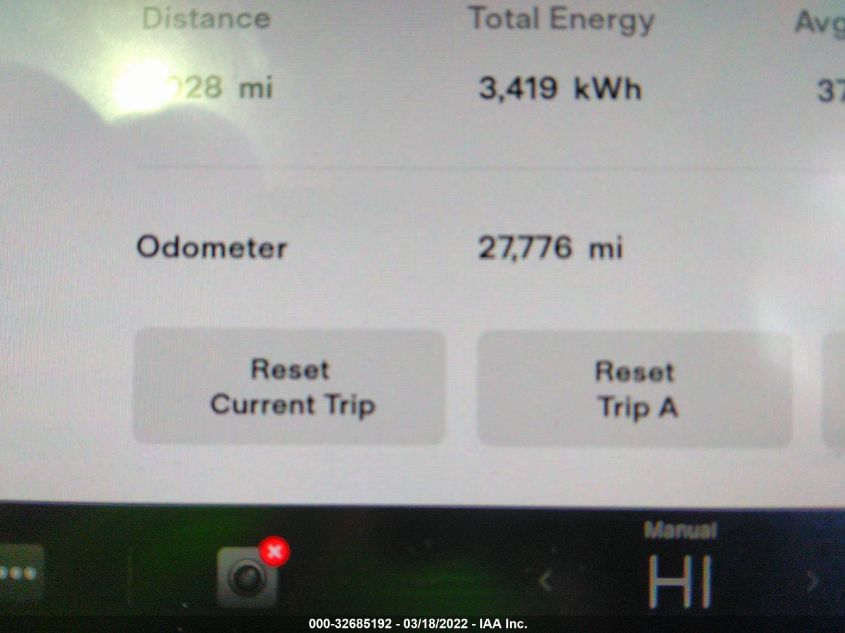Tap the Reset Current Trip button

tap(289, 387)
